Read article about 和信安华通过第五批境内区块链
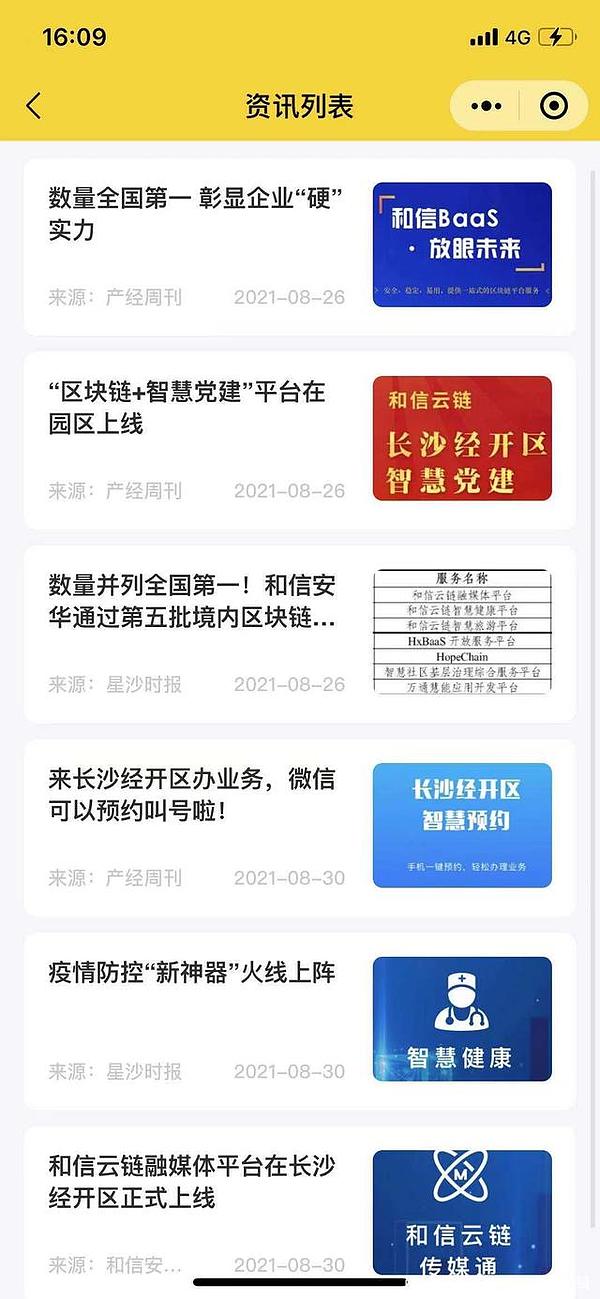The width and height of the screenshot is (600, 1299). [x=192, y=601]
